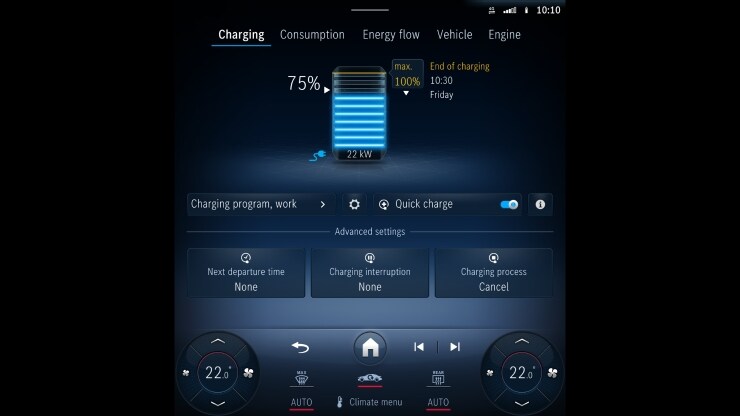Switch to the Engine tab

504,34
